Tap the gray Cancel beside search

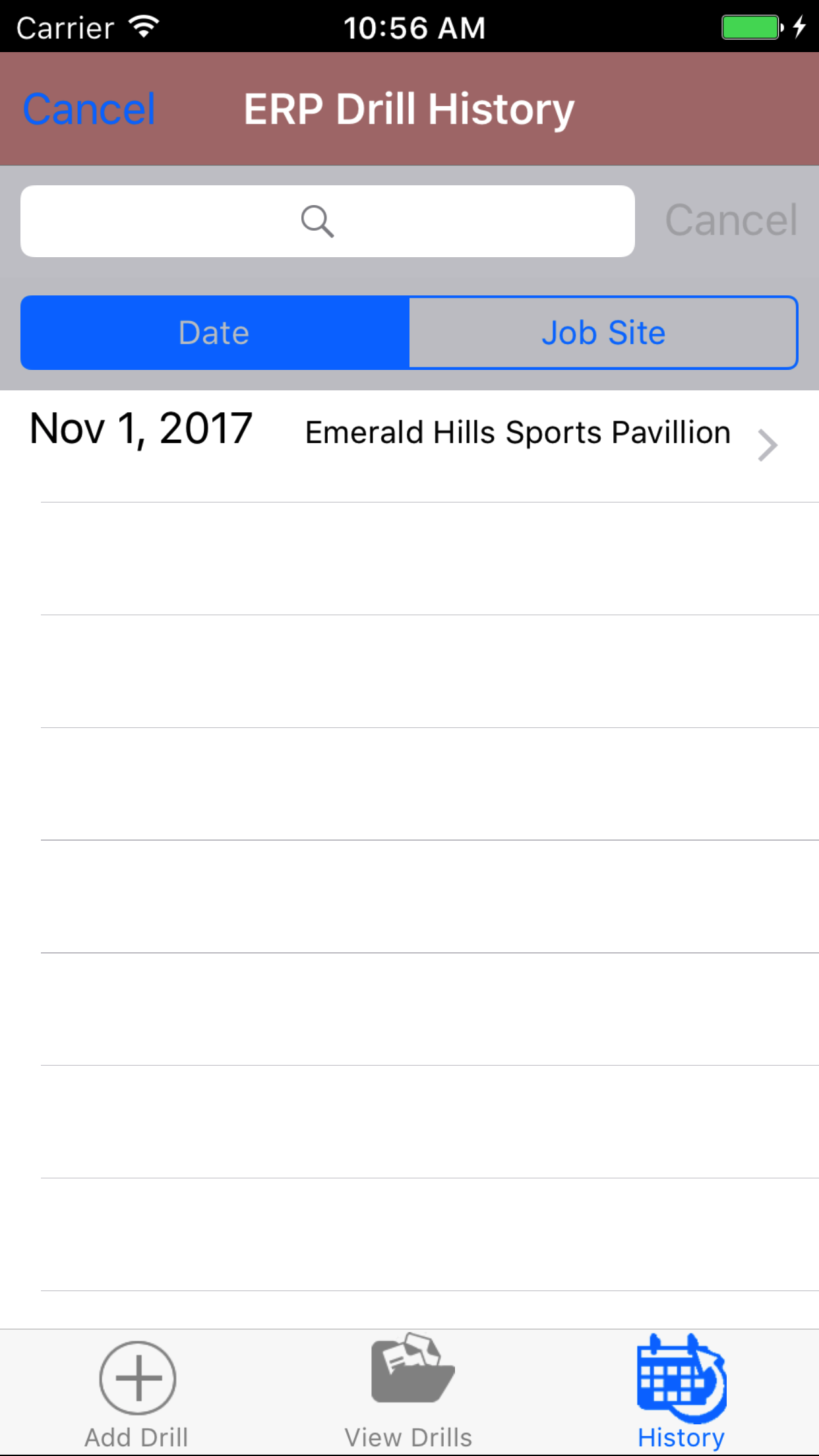[731, 220]
